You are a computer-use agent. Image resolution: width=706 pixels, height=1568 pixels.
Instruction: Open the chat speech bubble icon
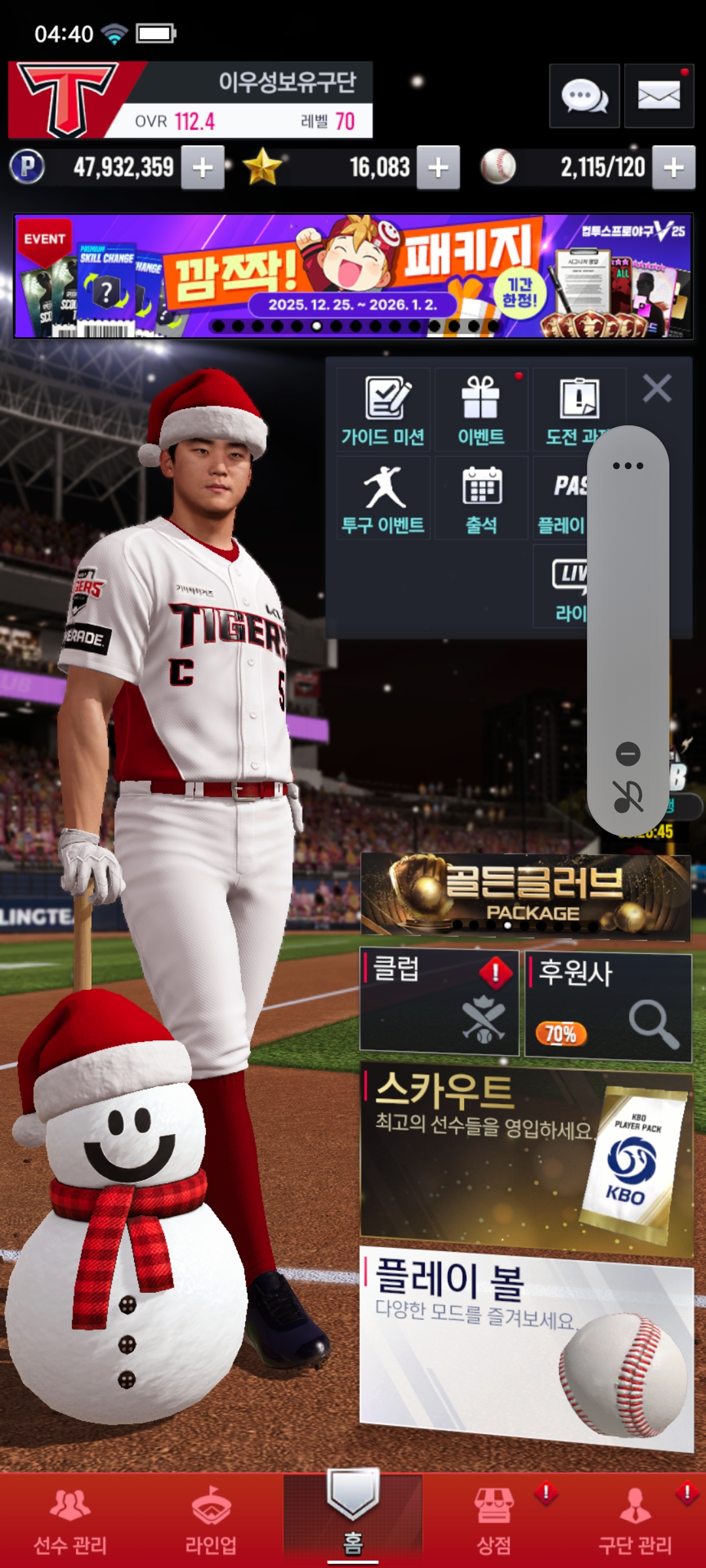tap(584, 96)
